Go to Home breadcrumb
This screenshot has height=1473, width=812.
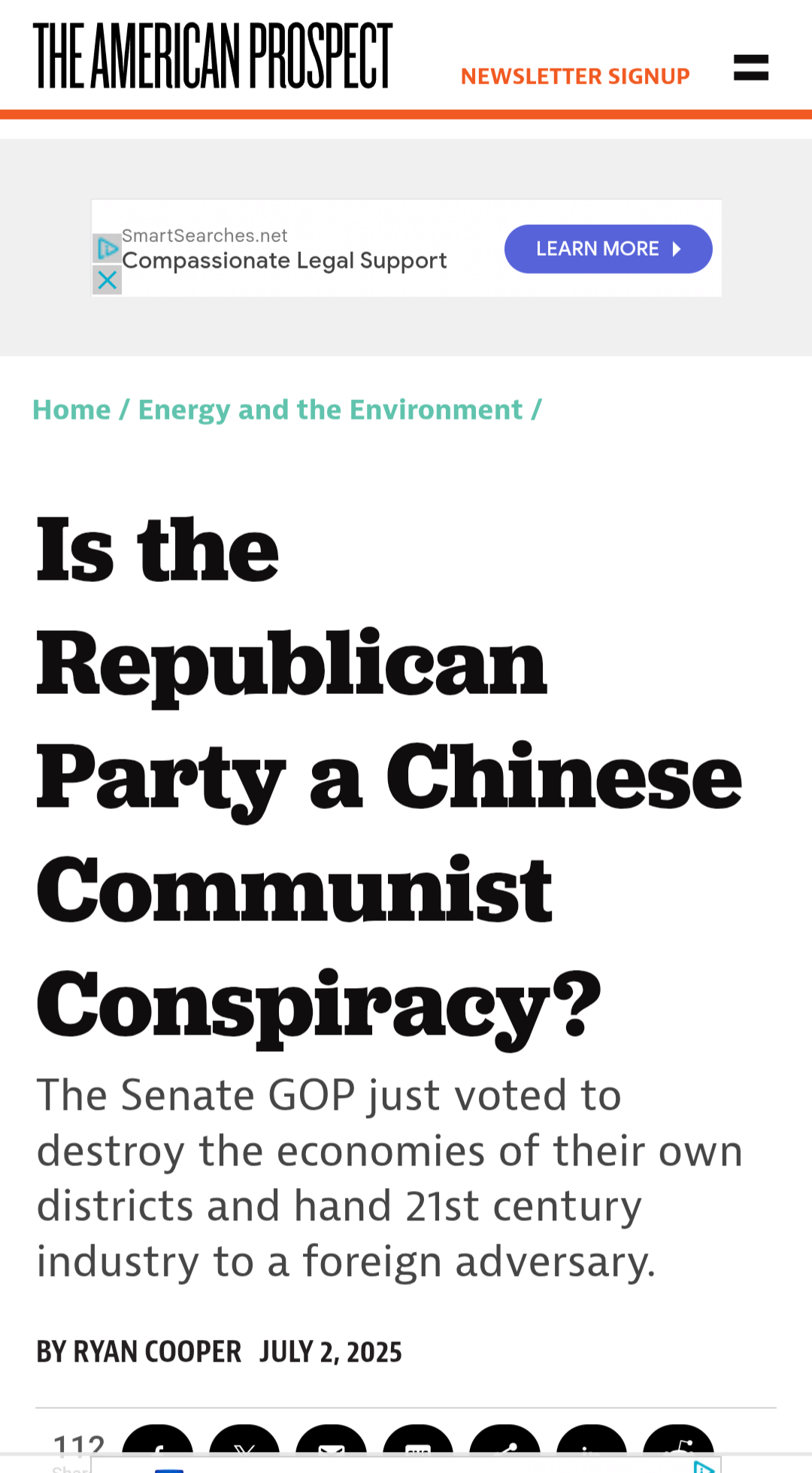pos(71,410)
